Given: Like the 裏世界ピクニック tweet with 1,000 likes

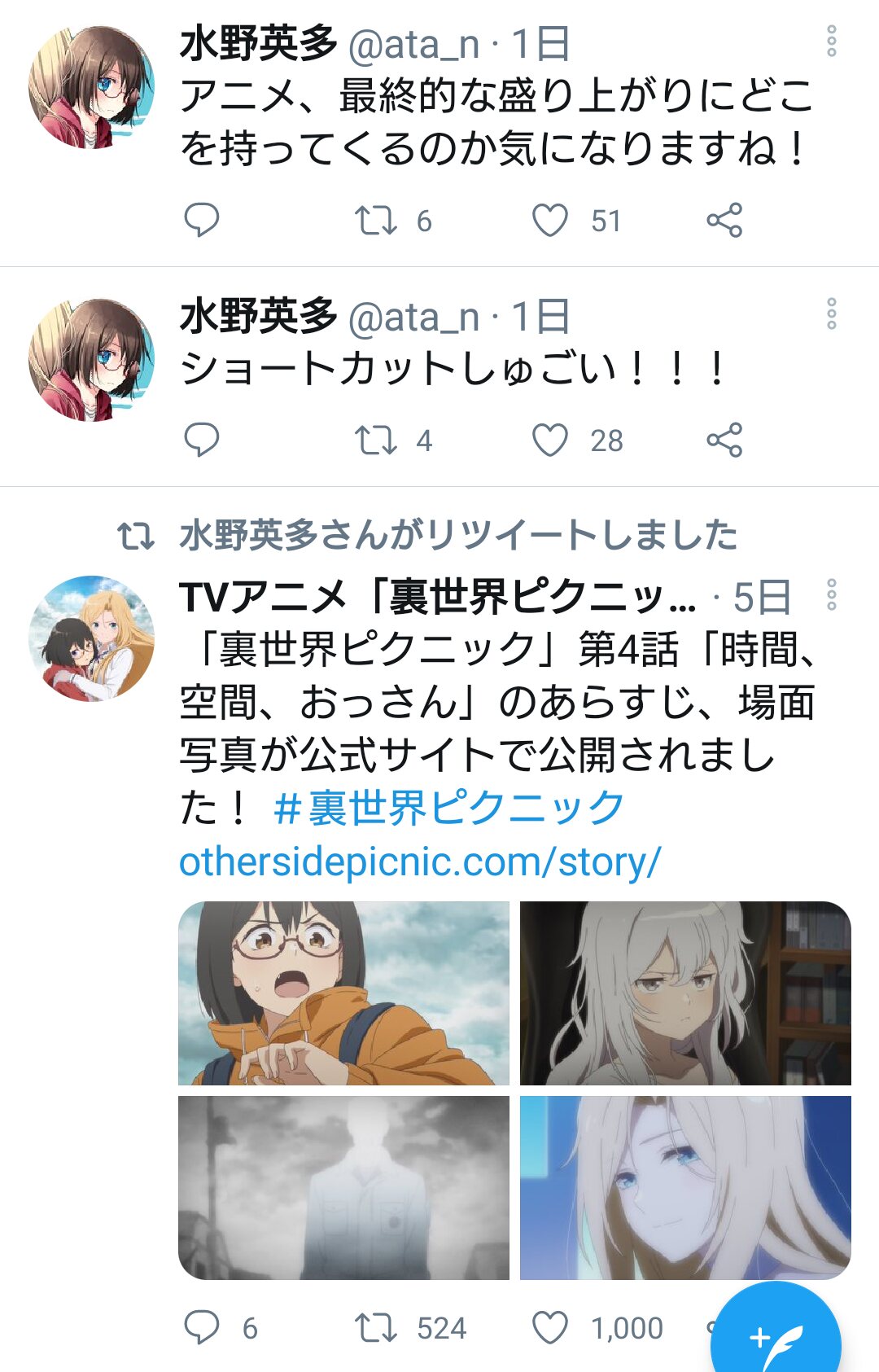Looking at the screenshot, I should 550,1328.
